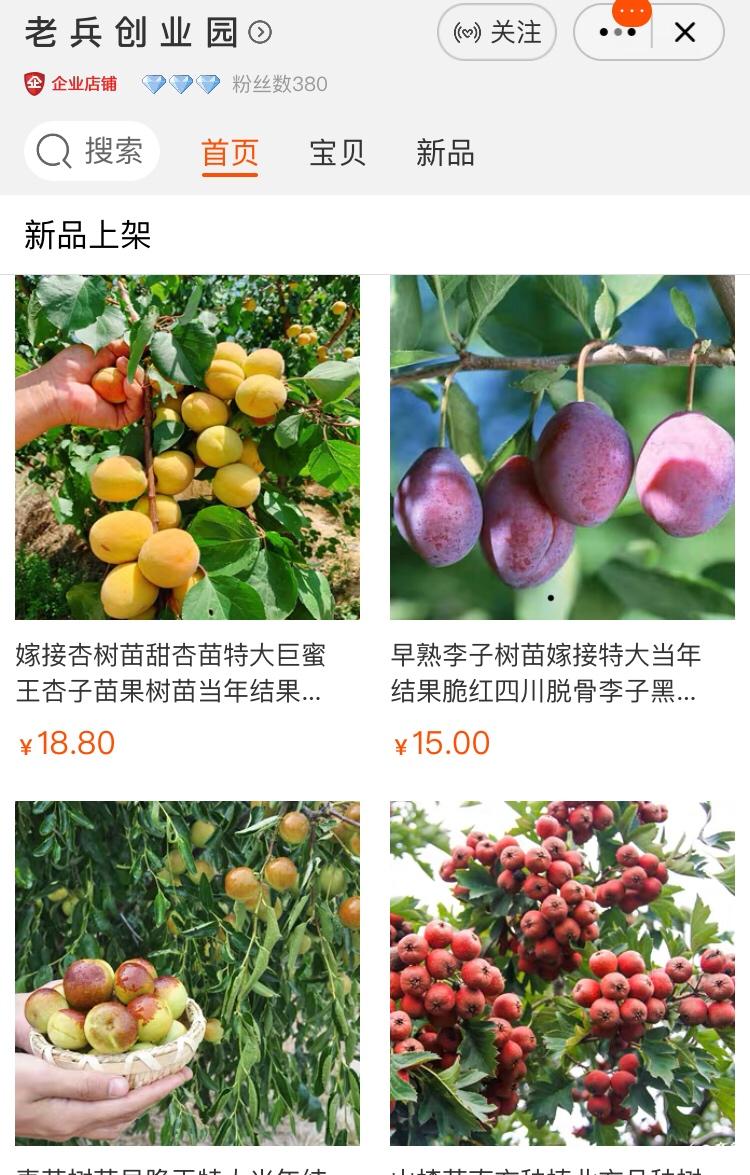View the hawthorn seedling product card
750x1175 pixels.
click(x=562, y=973)
